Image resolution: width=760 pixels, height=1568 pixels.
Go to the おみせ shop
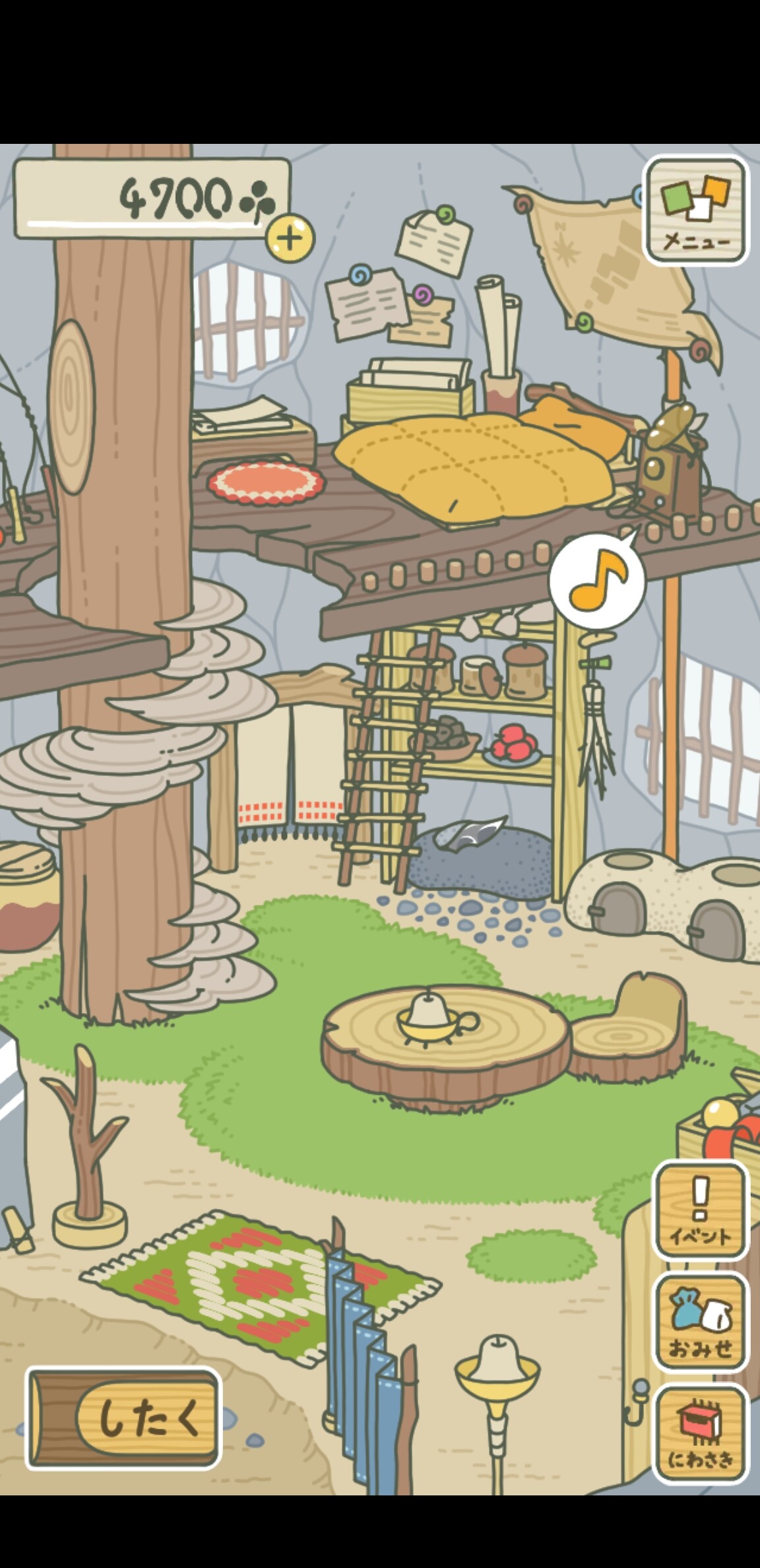701,1323
